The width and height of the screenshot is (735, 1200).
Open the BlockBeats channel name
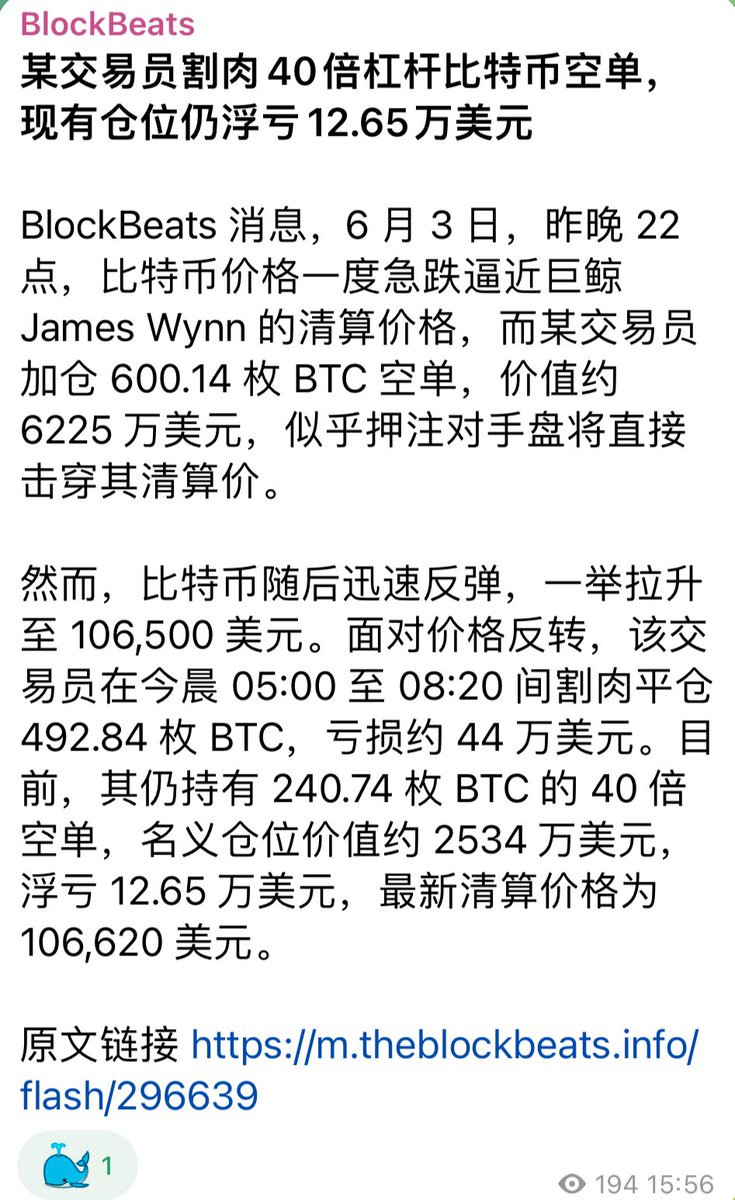tap(108, 24)
